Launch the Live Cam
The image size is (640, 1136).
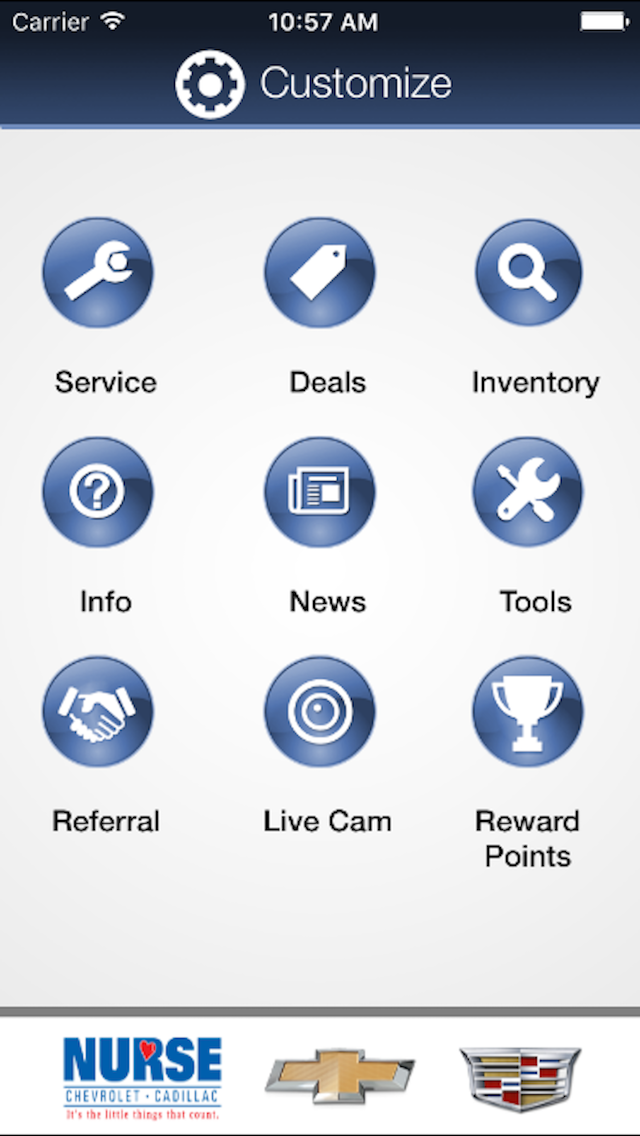click(320, 712)
